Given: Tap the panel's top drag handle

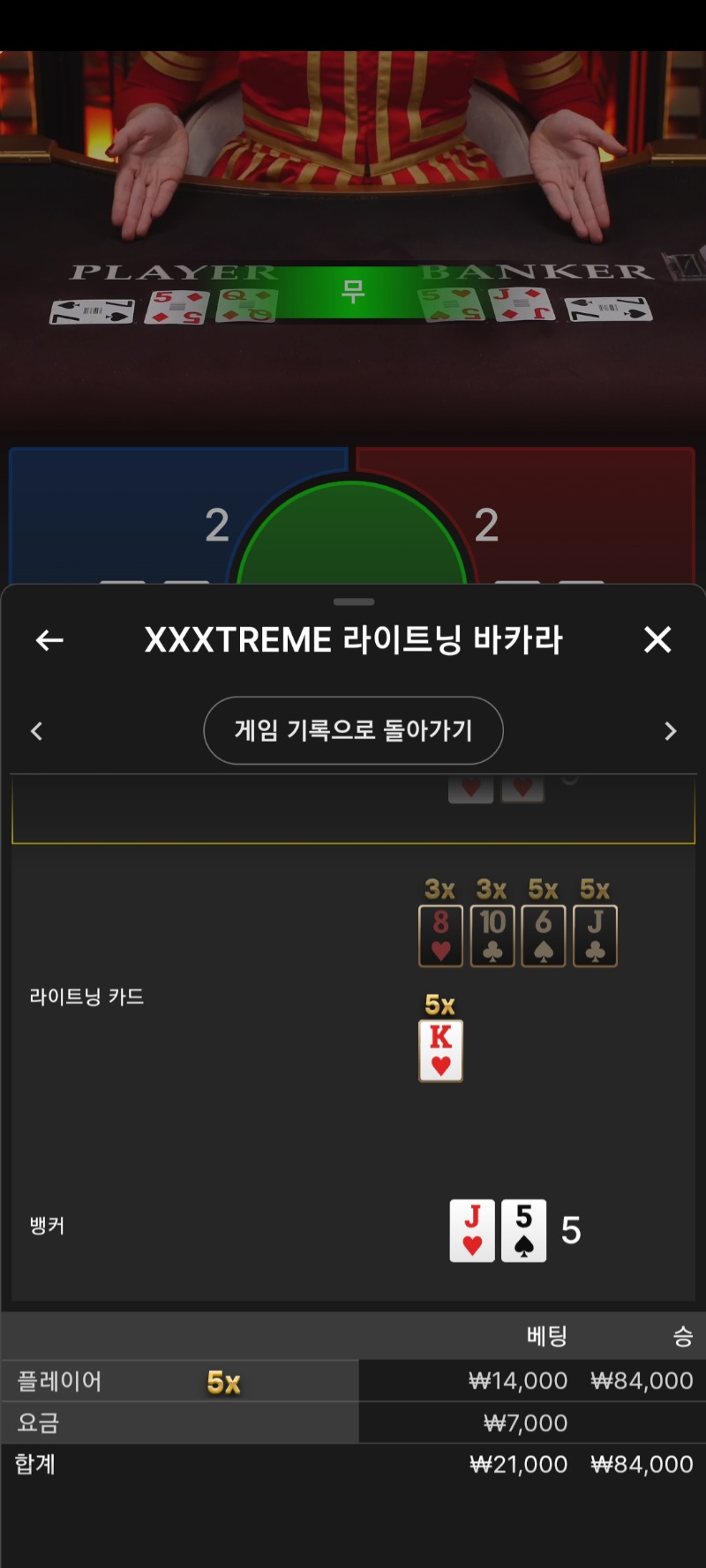Looking at the screenshot, I should (354, 601).
